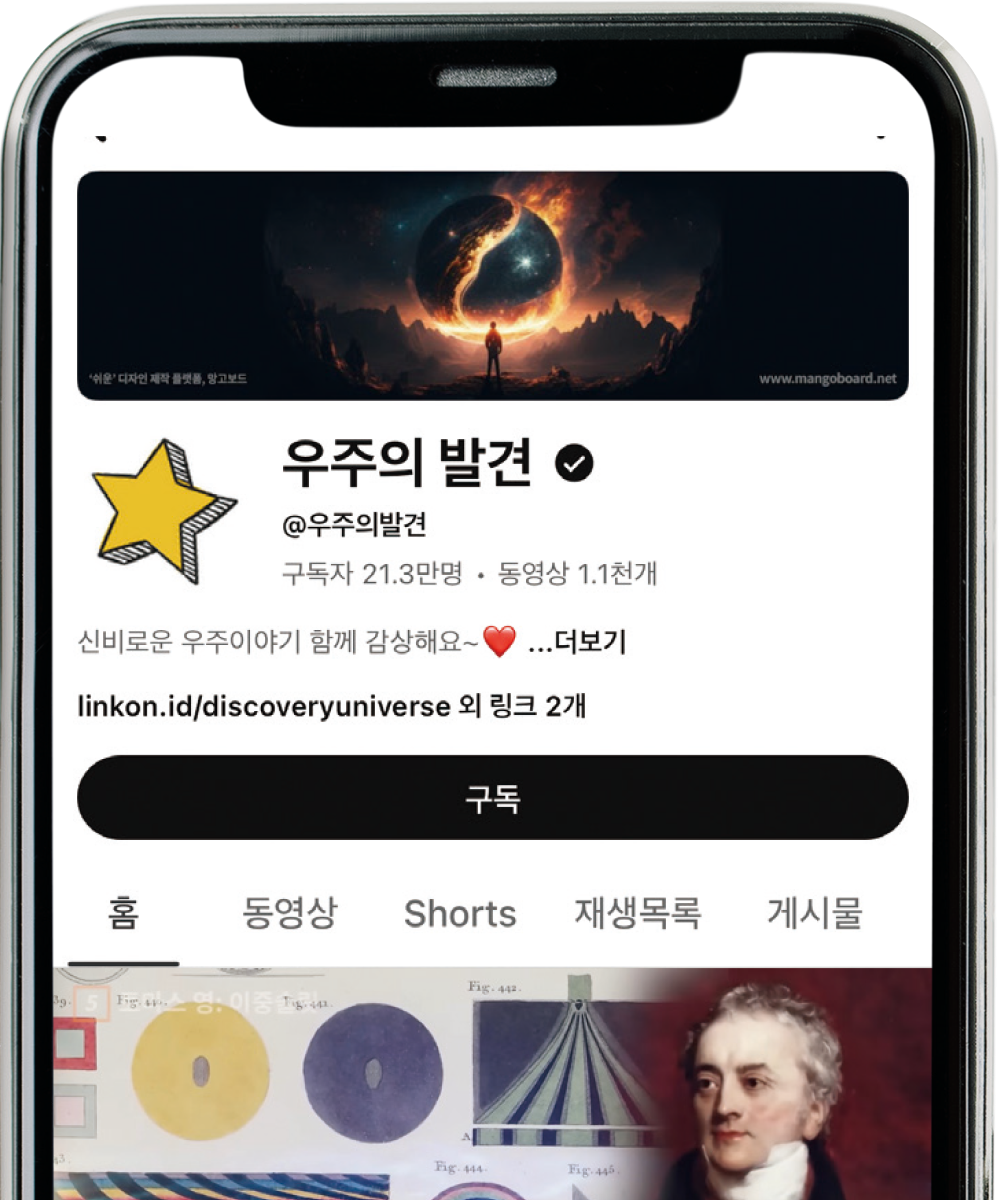Open the Shorts tab
Screen dimensions: 1000x1200
click(x=460, y=914)
